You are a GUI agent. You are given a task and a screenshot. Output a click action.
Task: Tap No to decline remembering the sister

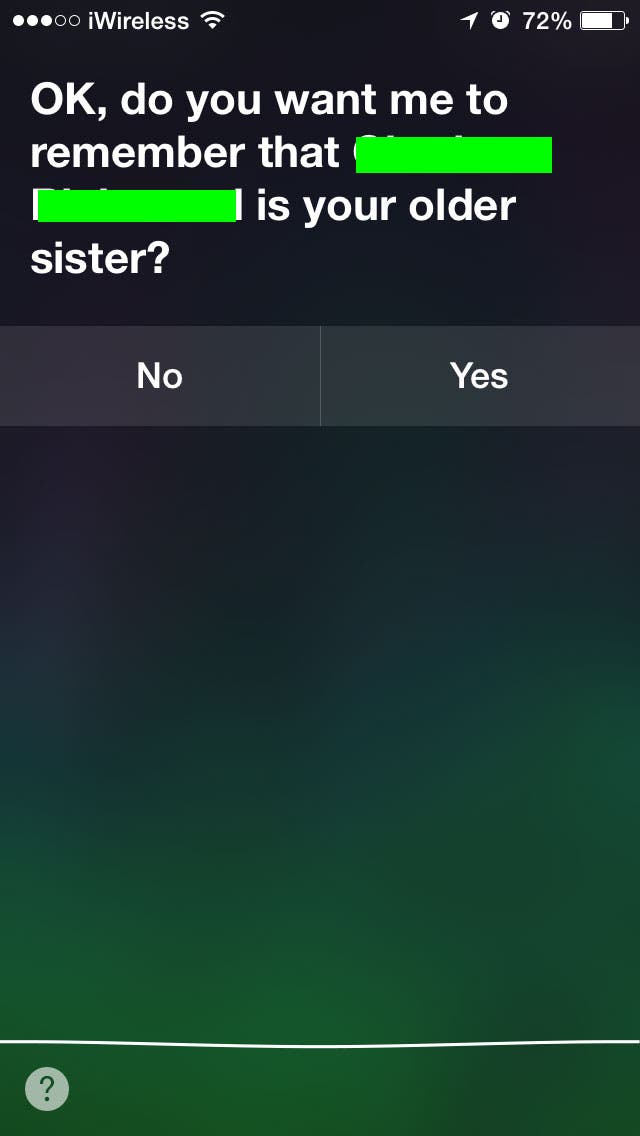(159, 375)
